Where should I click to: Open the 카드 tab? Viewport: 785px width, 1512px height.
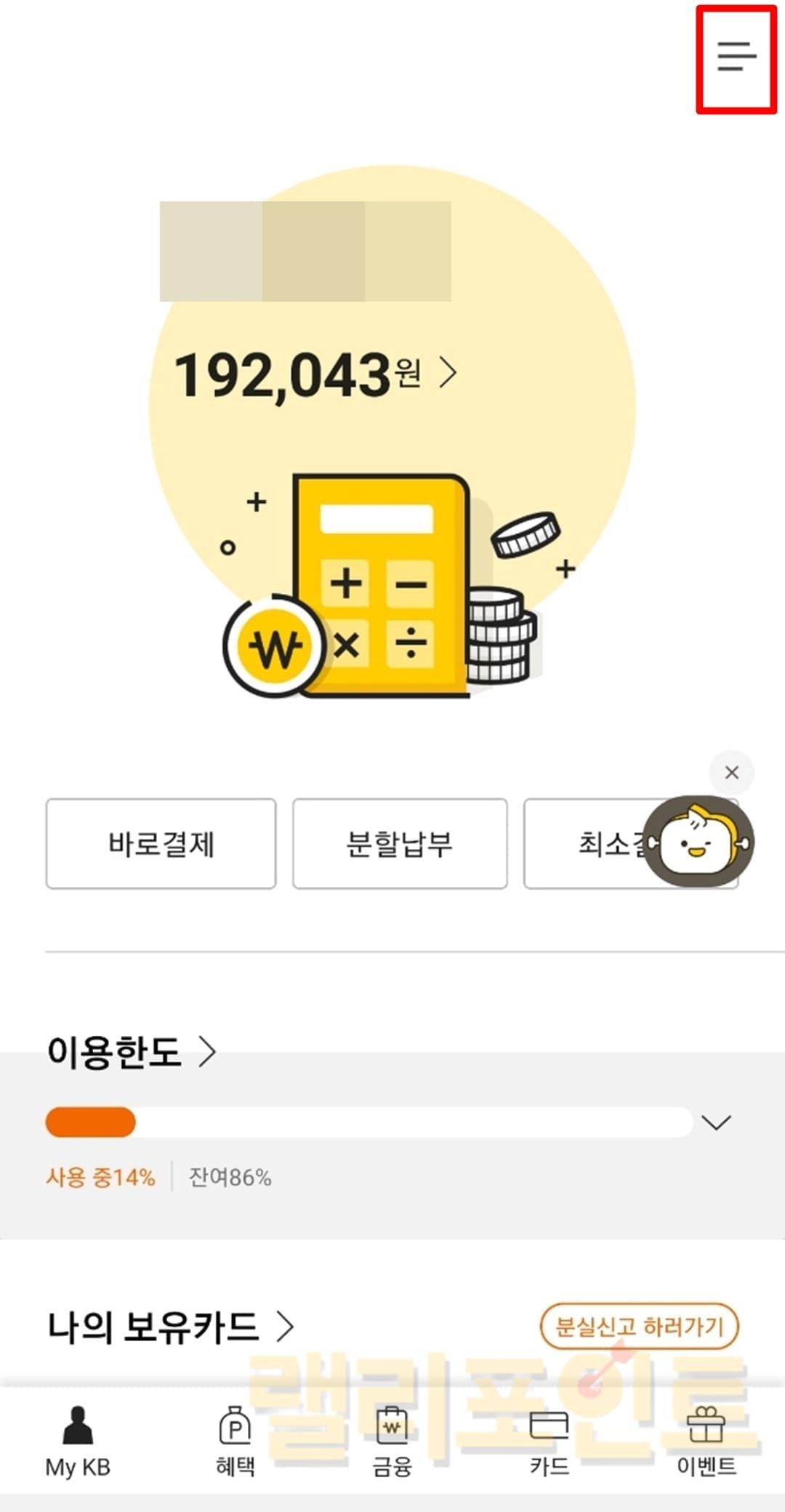point(549,1441)
